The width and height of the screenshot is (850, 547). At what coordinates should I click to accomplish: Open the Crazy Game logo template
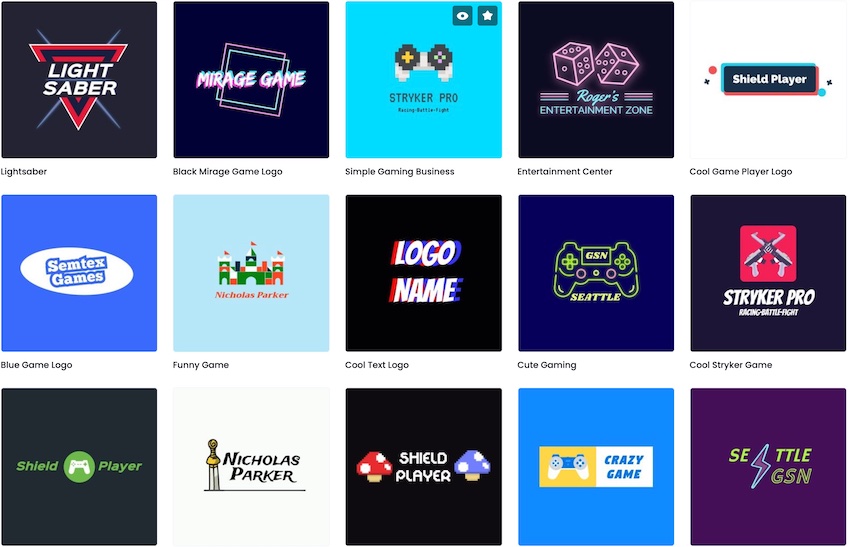point(595,466)
